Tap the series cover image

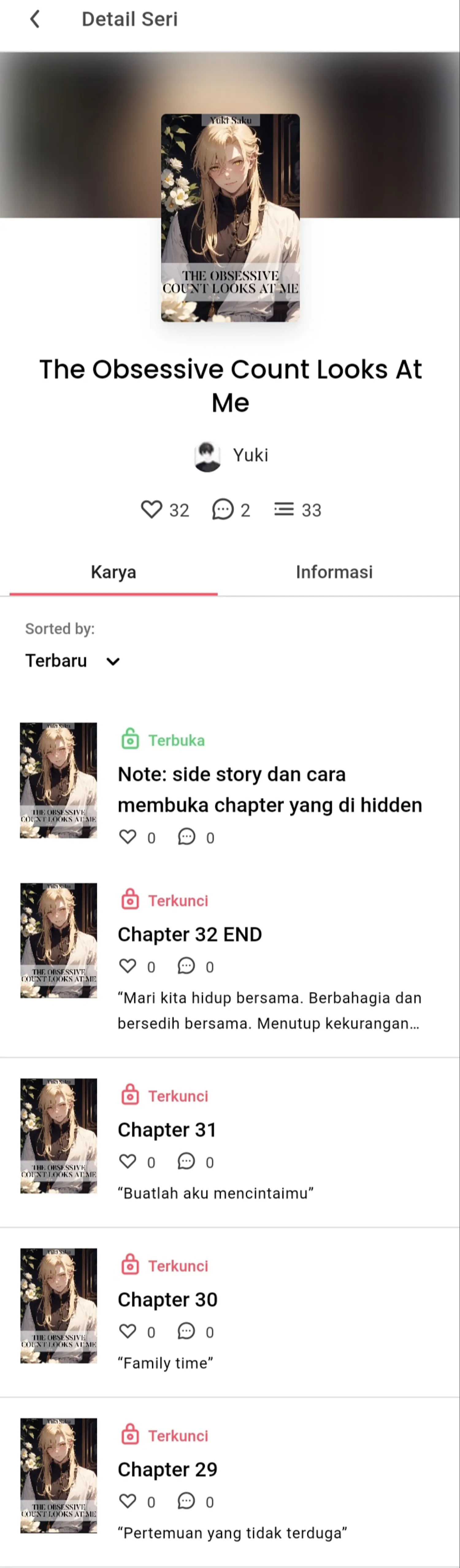click(x=230, y=217)
